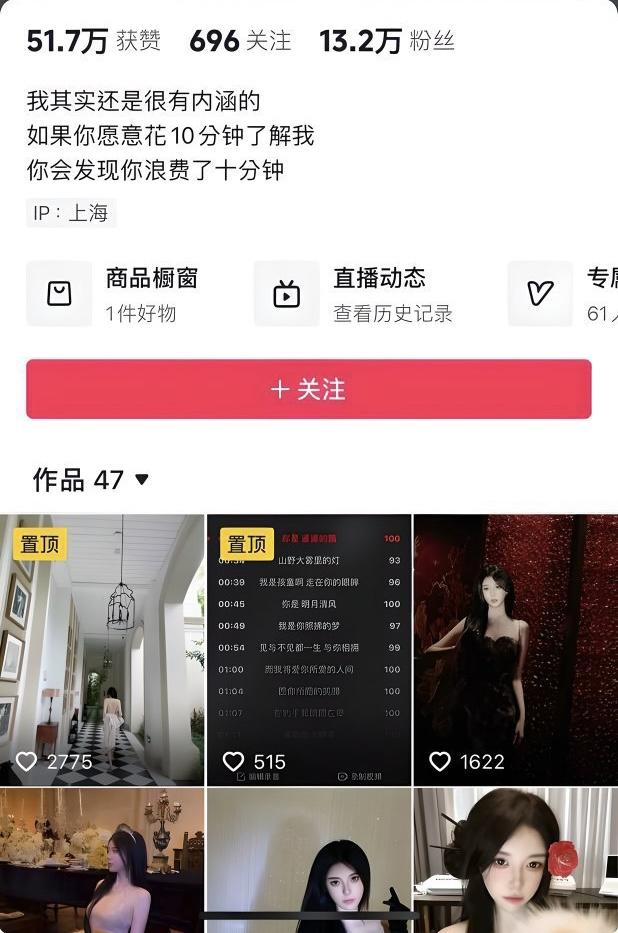Image resolution: width=618 pixels, height=933 pixels.
Task: Follow this user with the 关注 button
Action: pos(308,389)
